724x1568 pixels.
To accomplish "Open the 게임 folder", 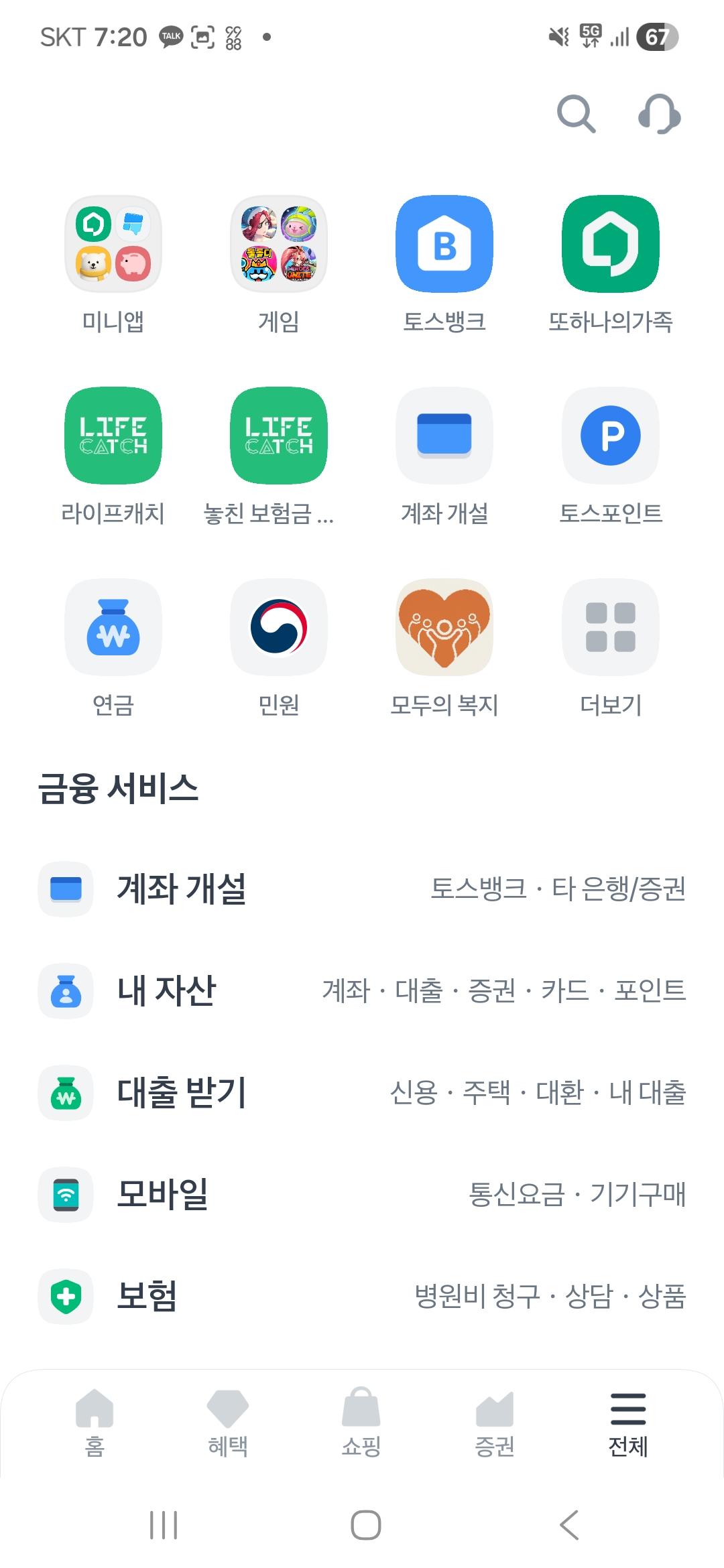I will click(278, 245).
